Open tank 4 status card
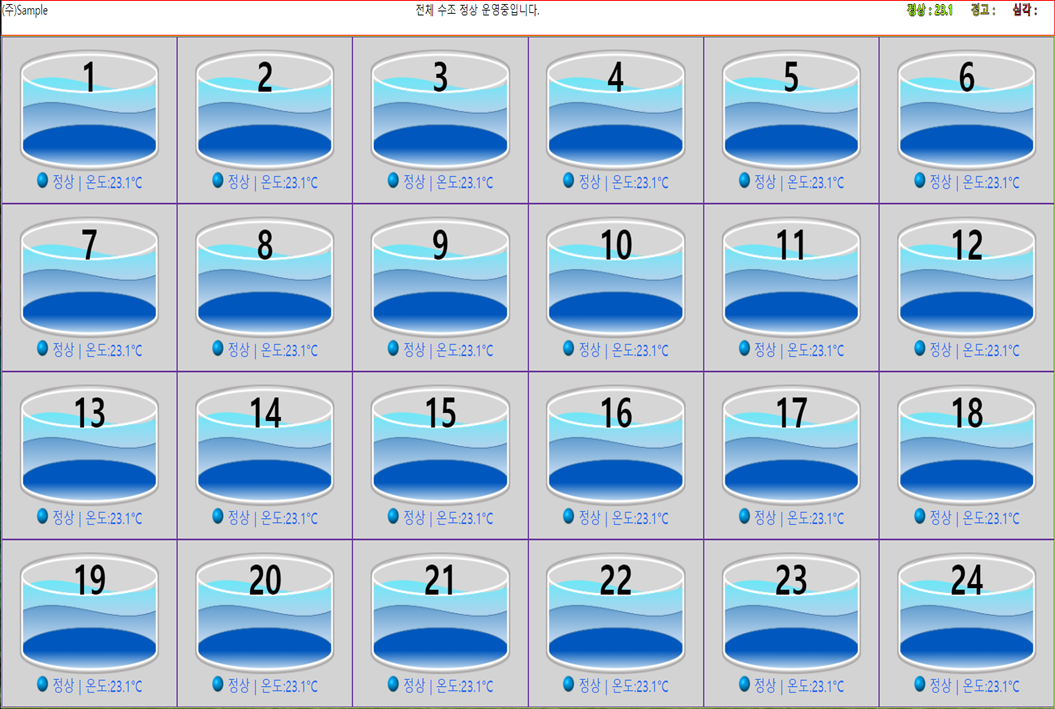The image size is (1055, 709). tap(616, 110)
